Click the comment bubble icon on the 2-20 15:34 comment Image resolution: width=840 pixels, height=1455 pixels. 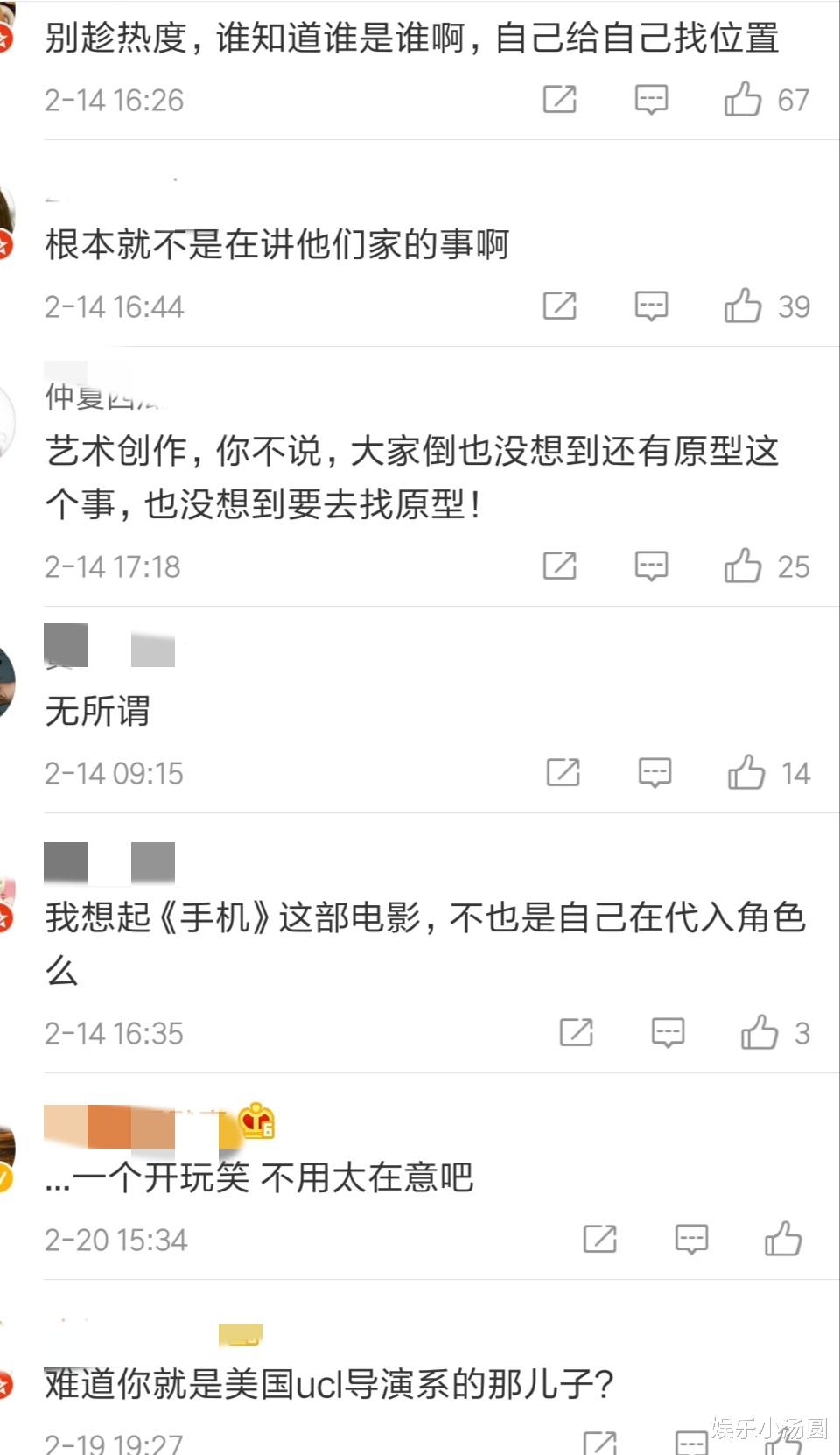point(690,1238)
